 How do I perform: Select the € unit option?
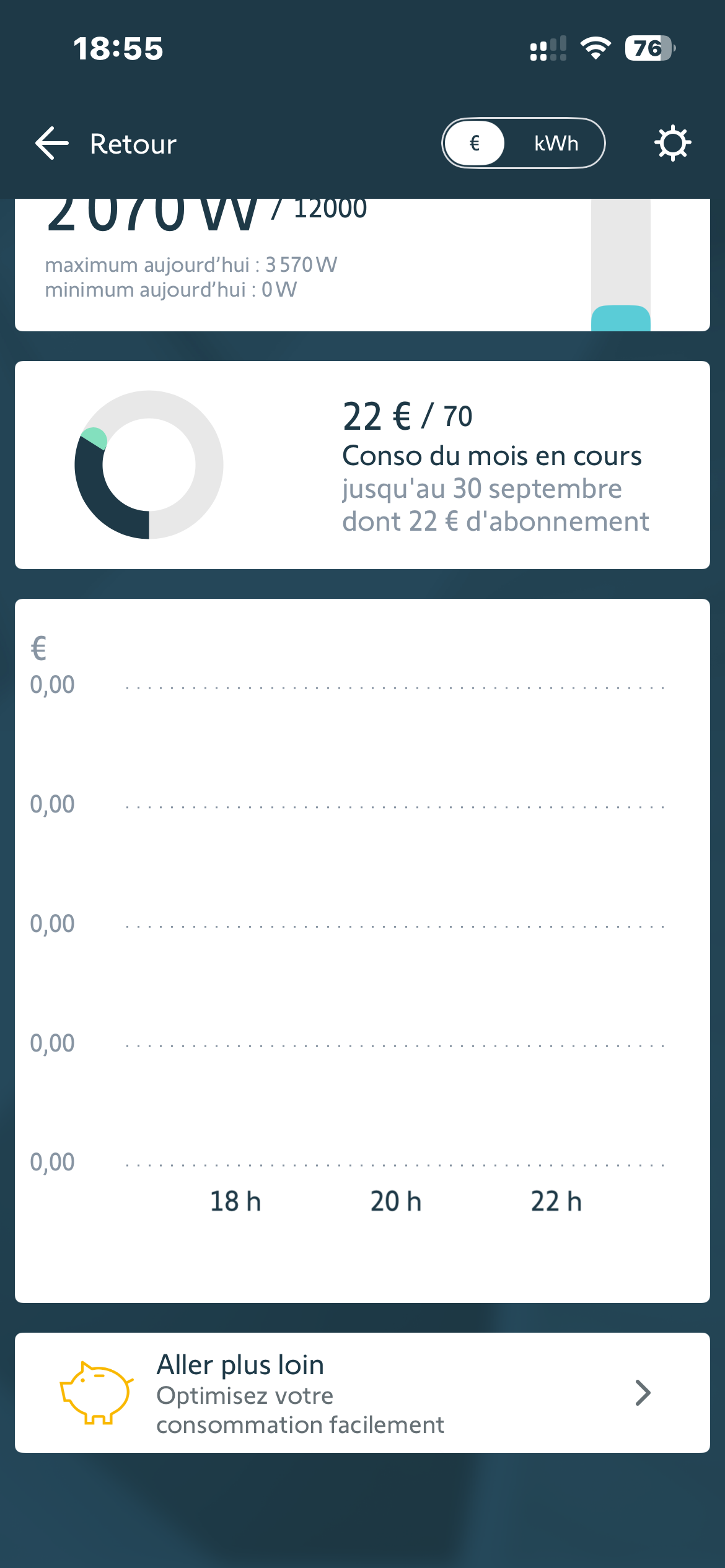coord(475,143)
